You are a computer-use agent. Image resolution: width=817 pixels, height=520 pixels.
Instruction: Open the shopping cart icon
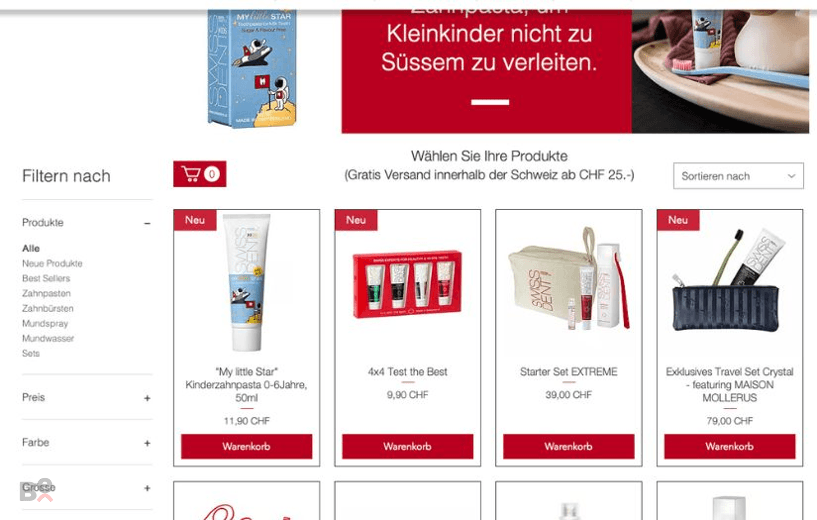click(199, 174)
